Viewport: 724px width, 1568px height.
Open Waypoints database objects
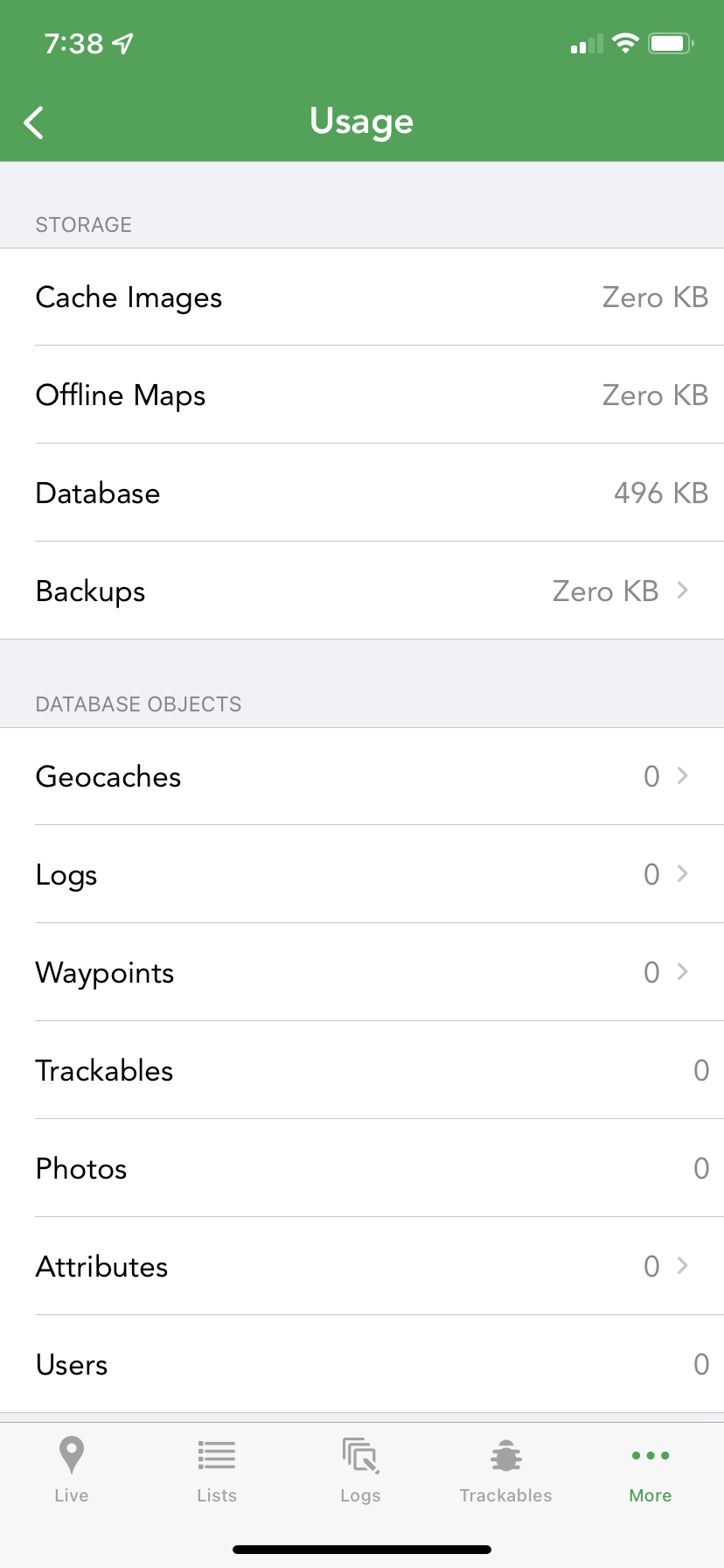point(362,972)
